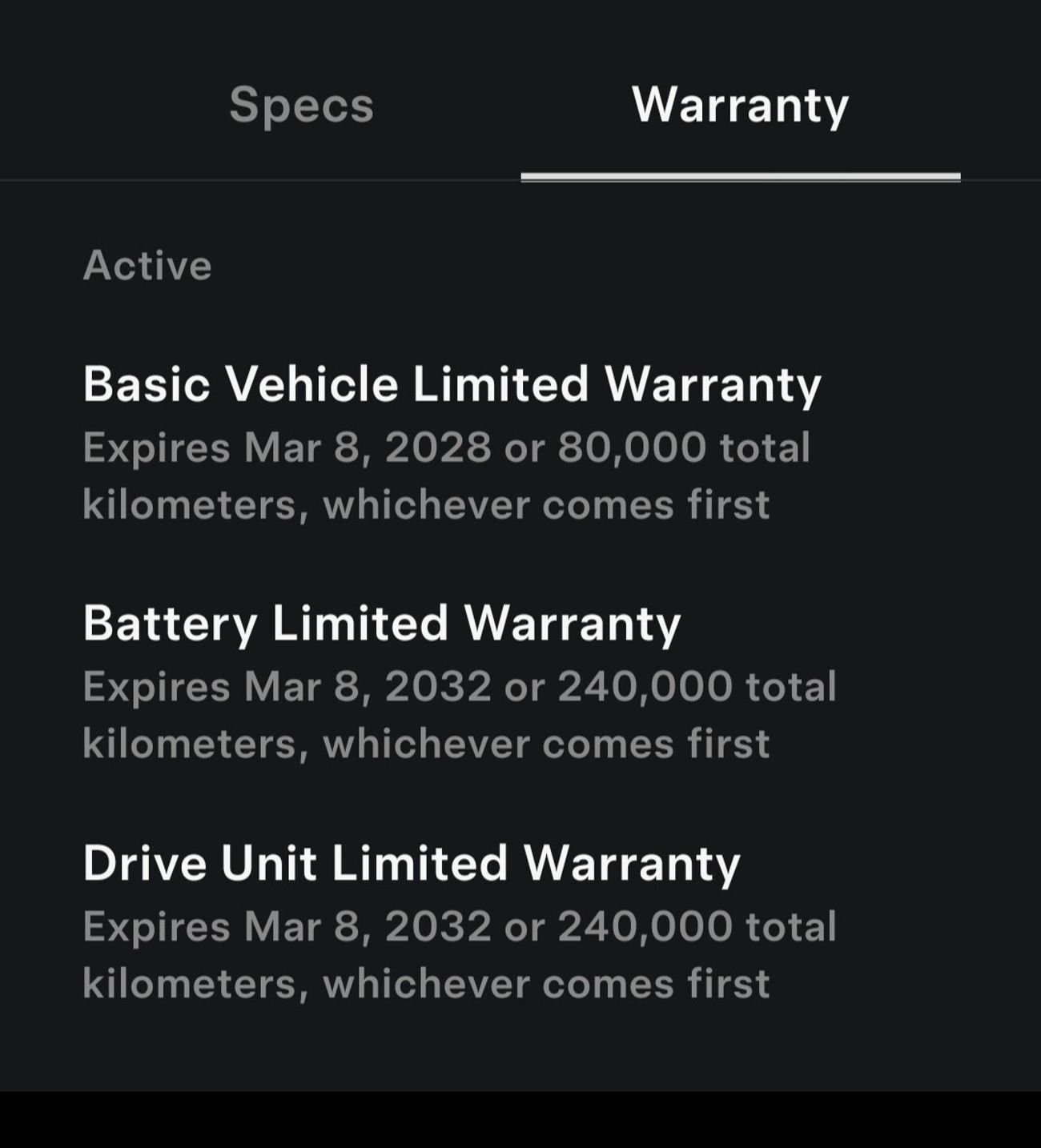Tap the Basic Vehicle Limited Warranty title
This screenshot has width=1041, height=1148.
pos(452,383)
